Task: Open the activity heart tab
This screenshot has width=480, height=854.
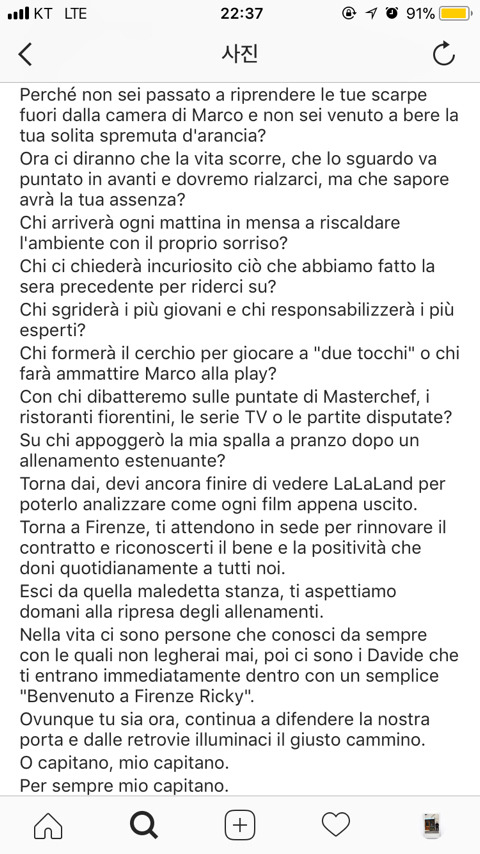Action: click(336, 826)
